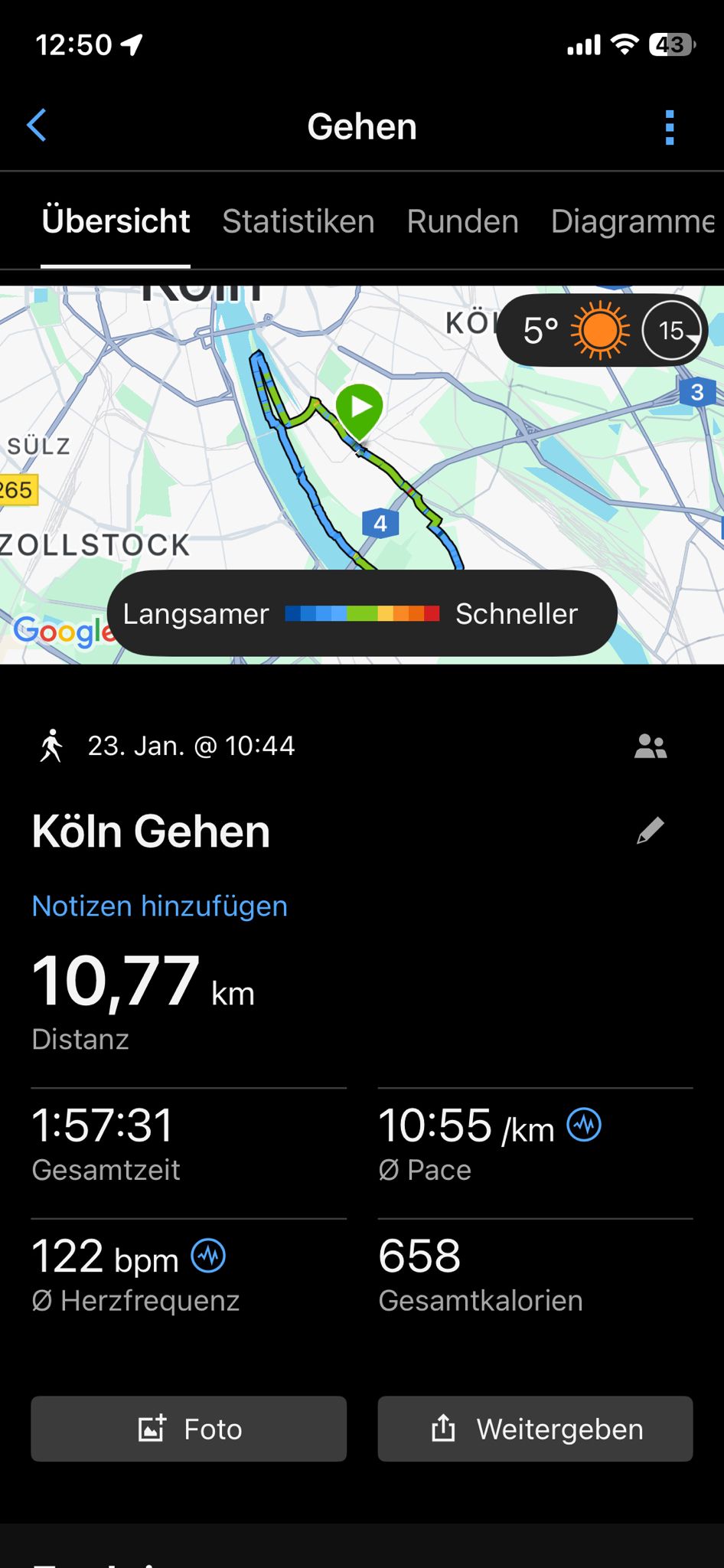Go back using the top-left arrow
724x1568 pixels.
pyautogui.click(x=37, y=126)
